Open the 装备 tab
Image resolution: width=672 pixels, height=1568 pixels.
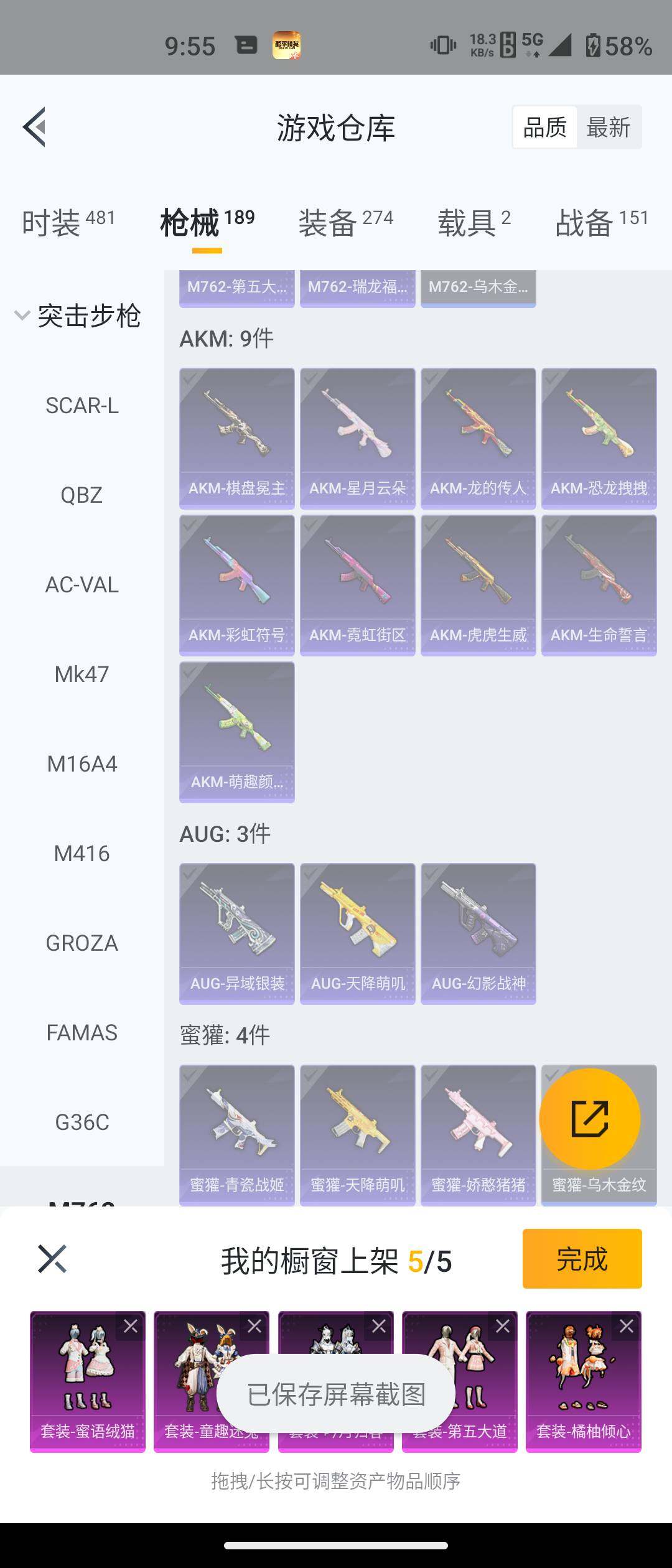point(345,223)
